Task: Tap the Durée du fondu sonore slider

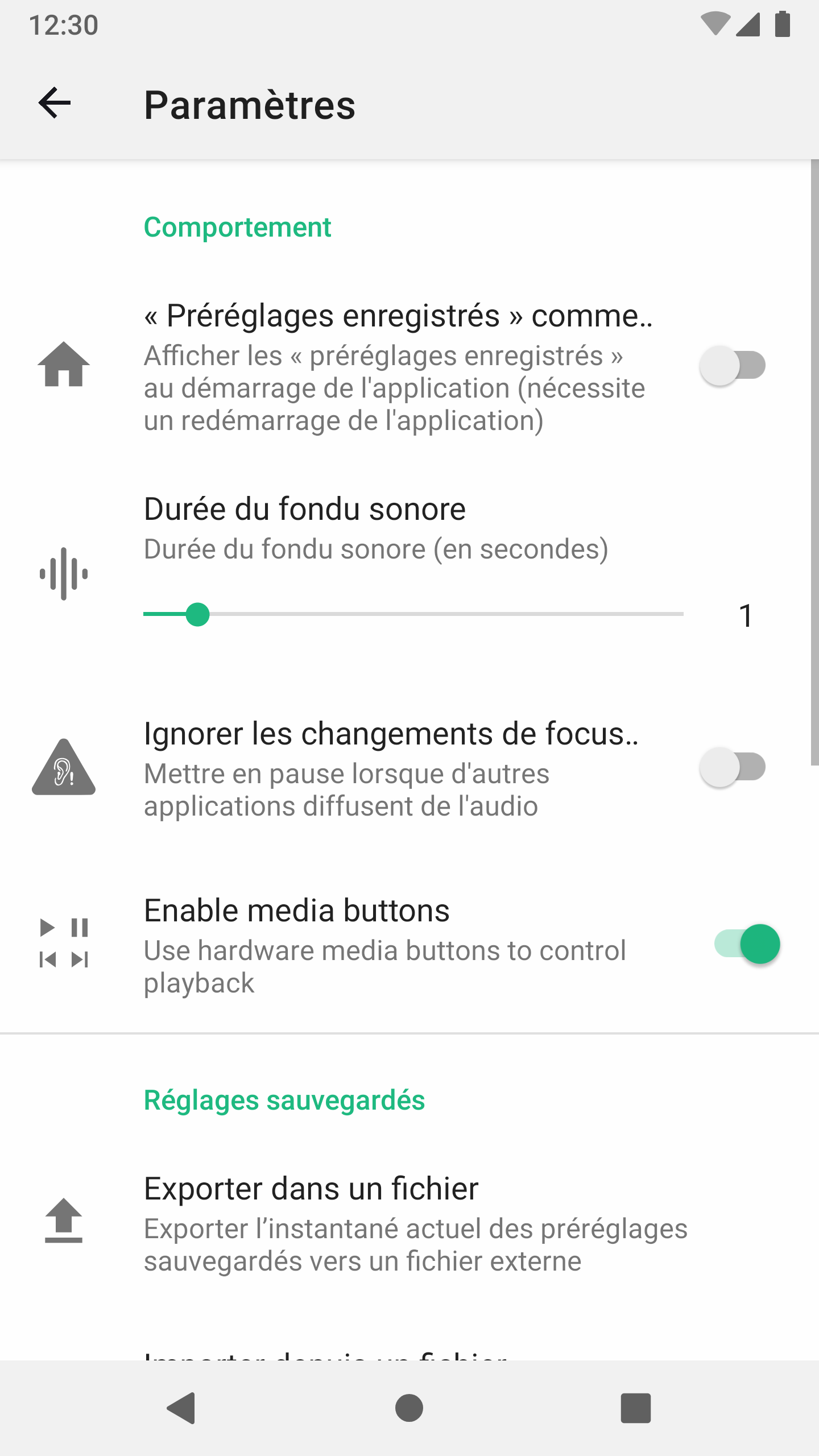Action: (413, 614)
